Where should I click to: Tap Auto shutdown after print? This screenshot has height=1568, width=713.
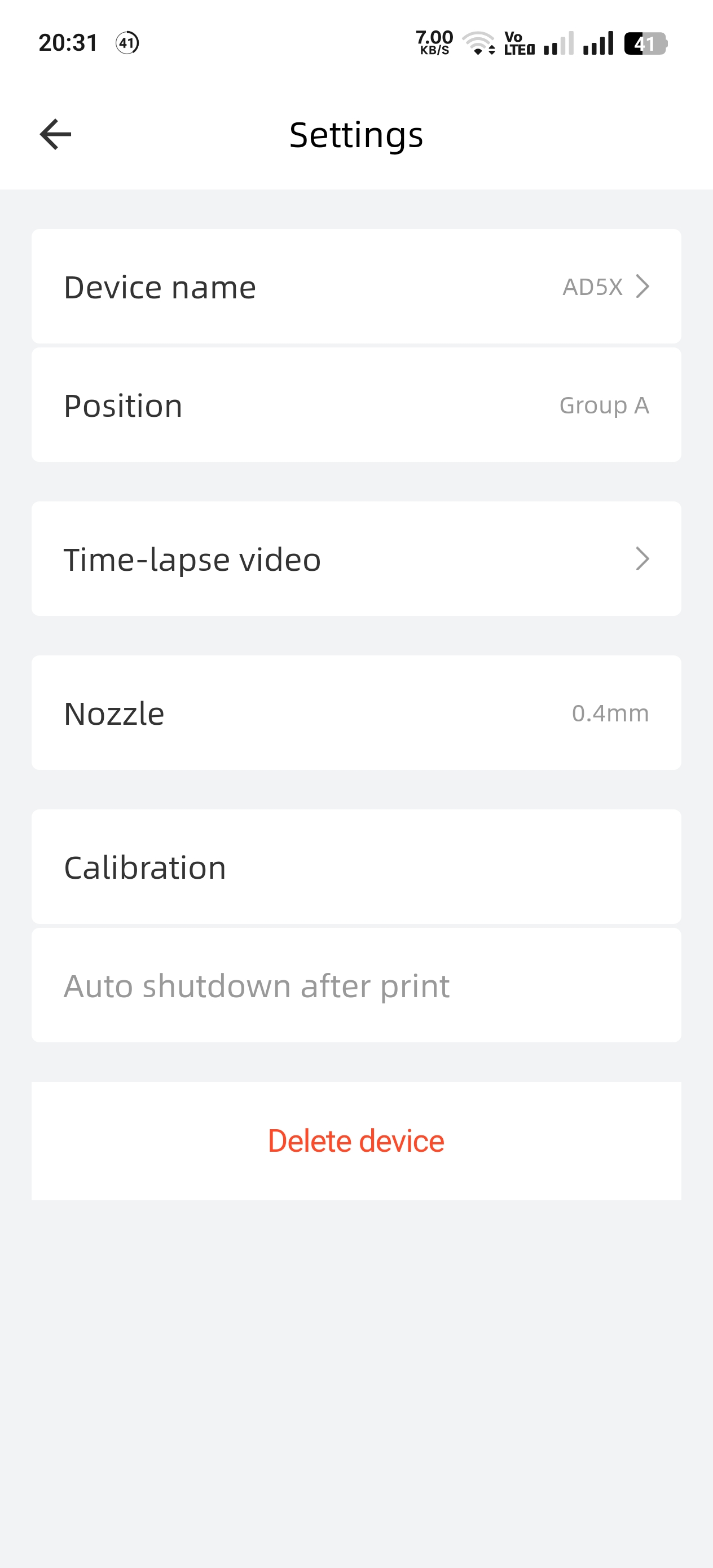pos(356,985)
